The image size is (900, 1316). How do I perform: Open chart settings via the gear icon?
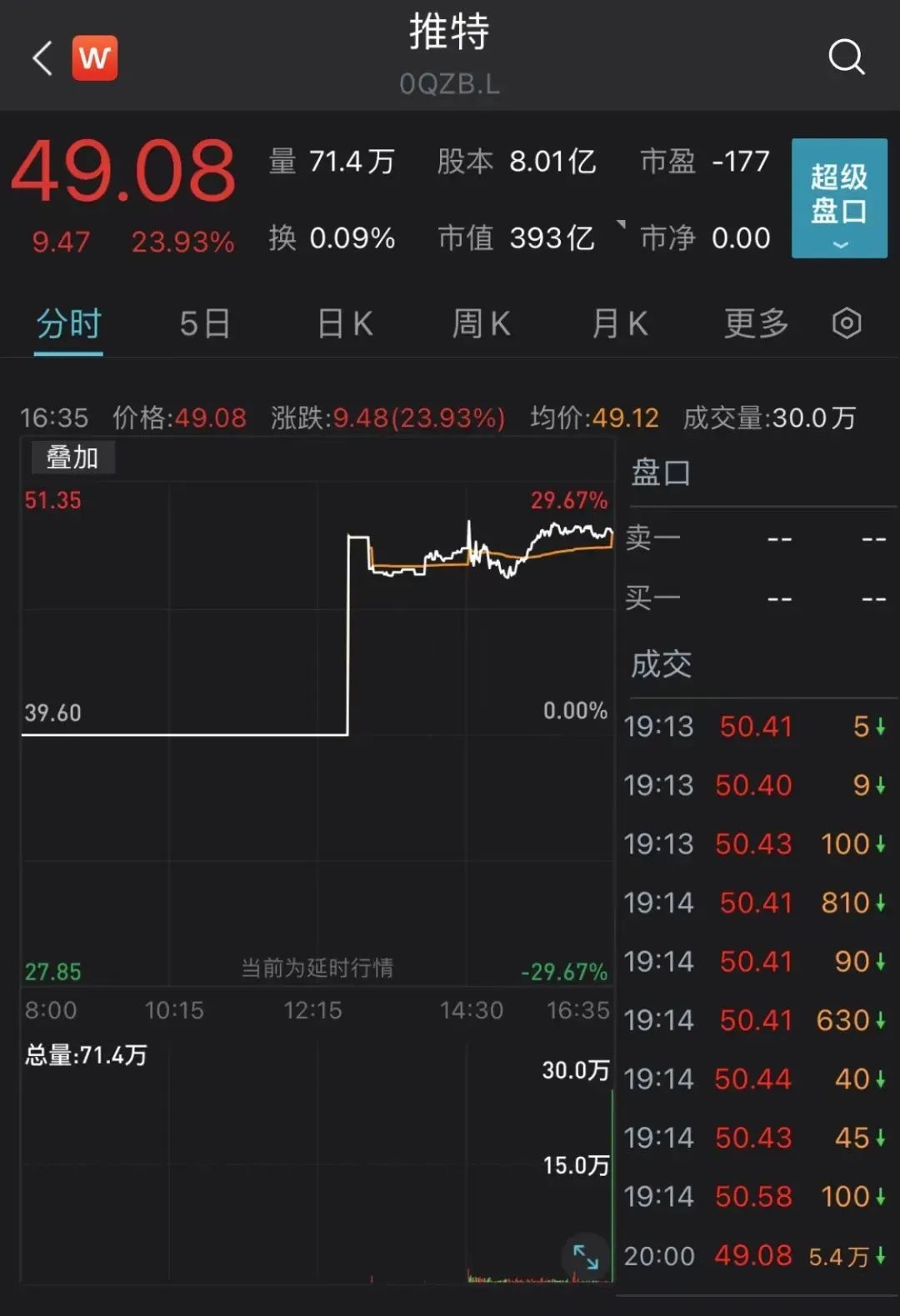click(x=847, y=323)
